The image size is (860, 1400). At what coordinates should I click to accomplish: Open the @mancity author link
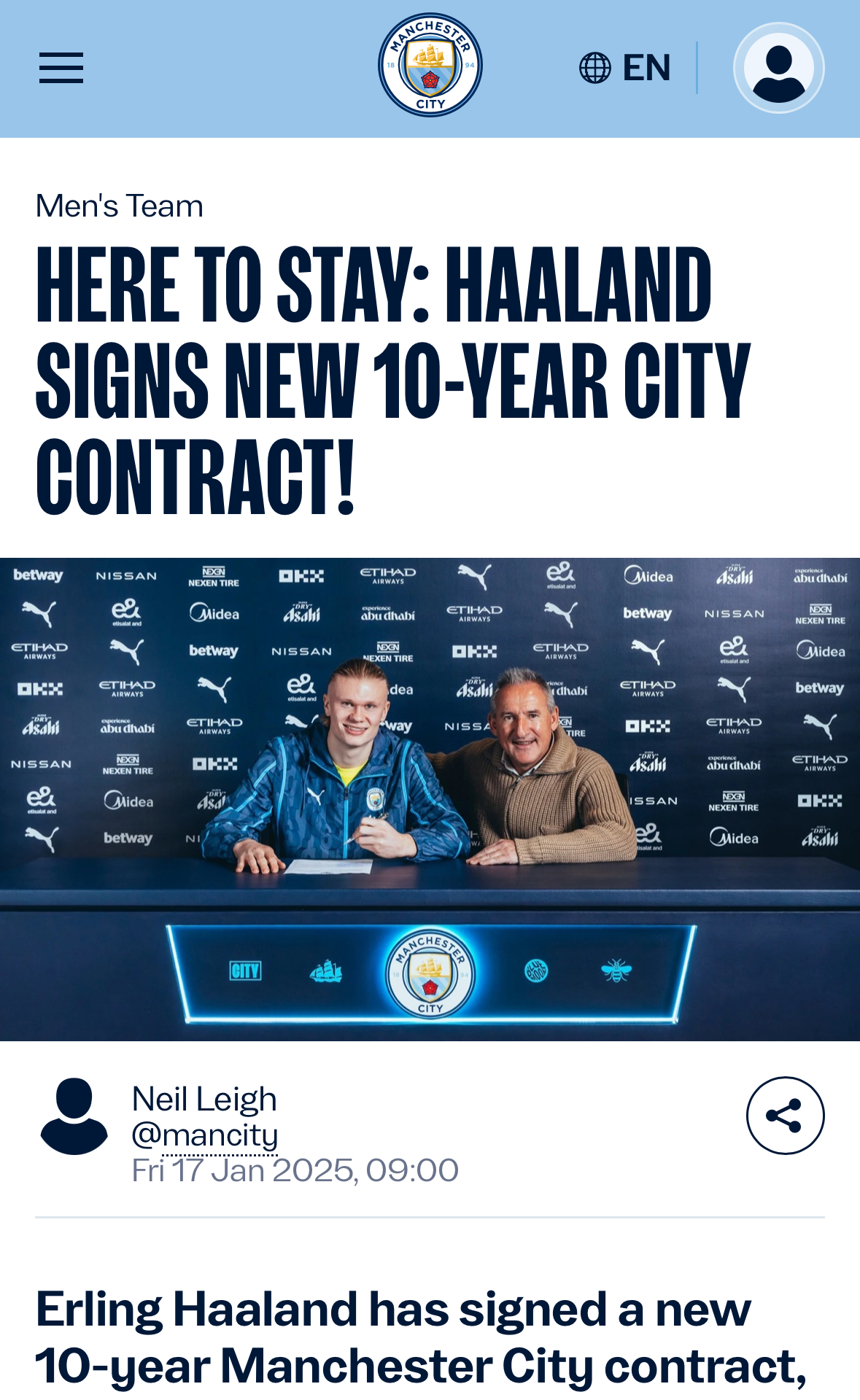pos(205,1135)
